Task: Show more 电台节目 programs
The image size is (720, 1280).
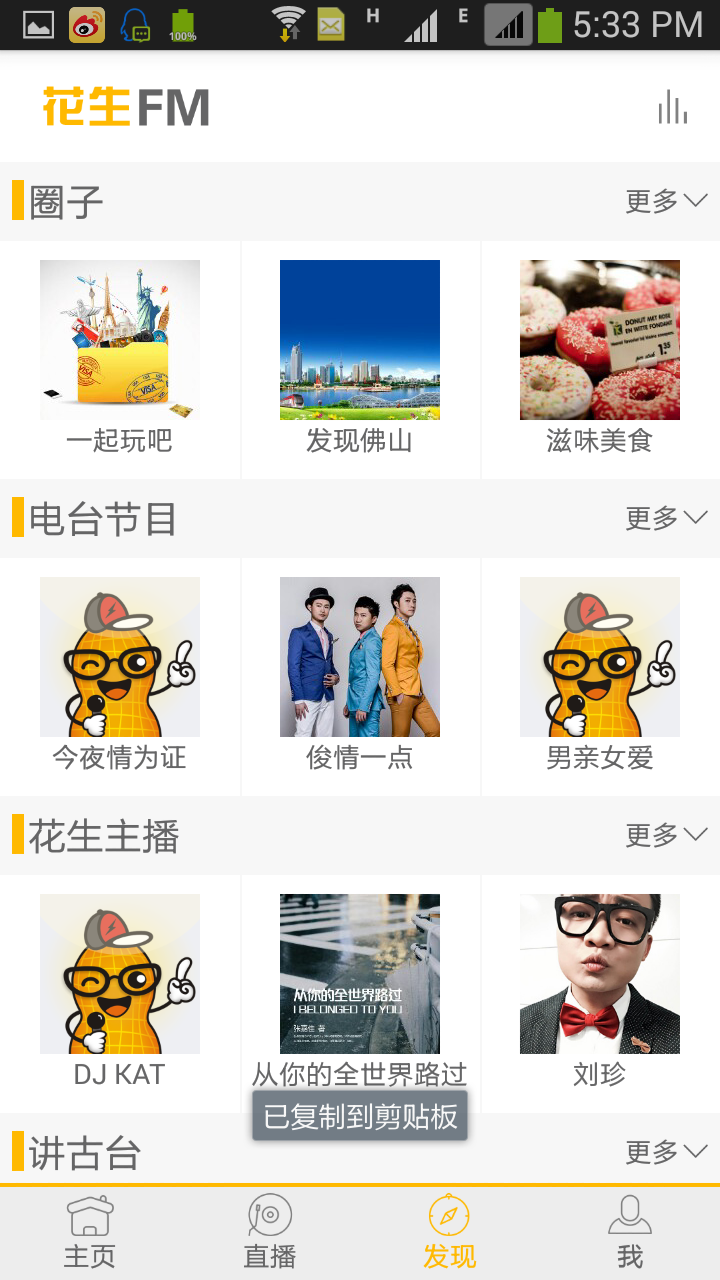Action: click(x=666, y=518)
